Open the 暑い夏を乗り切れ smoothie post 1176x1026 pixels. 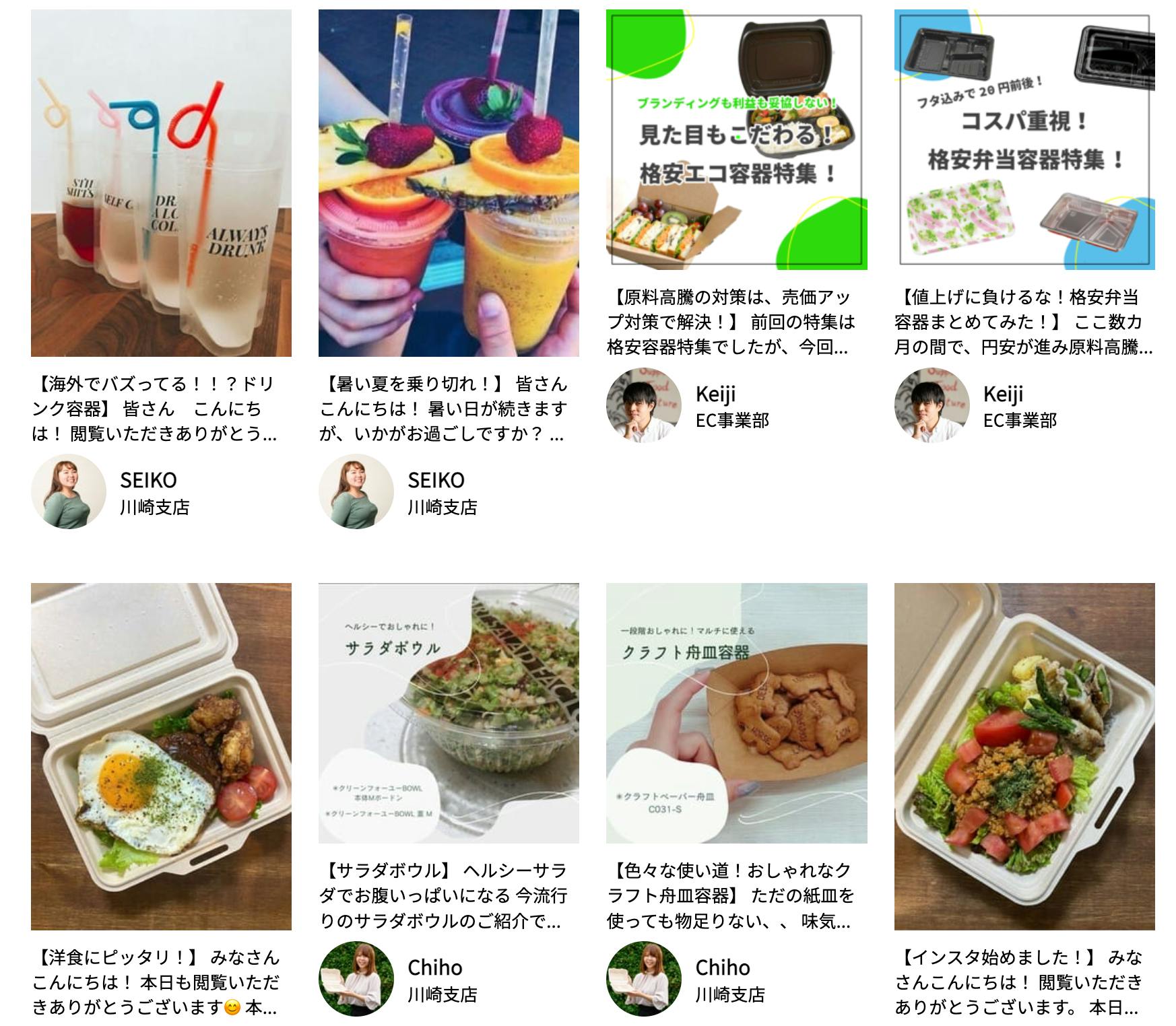tap(449, 183)
